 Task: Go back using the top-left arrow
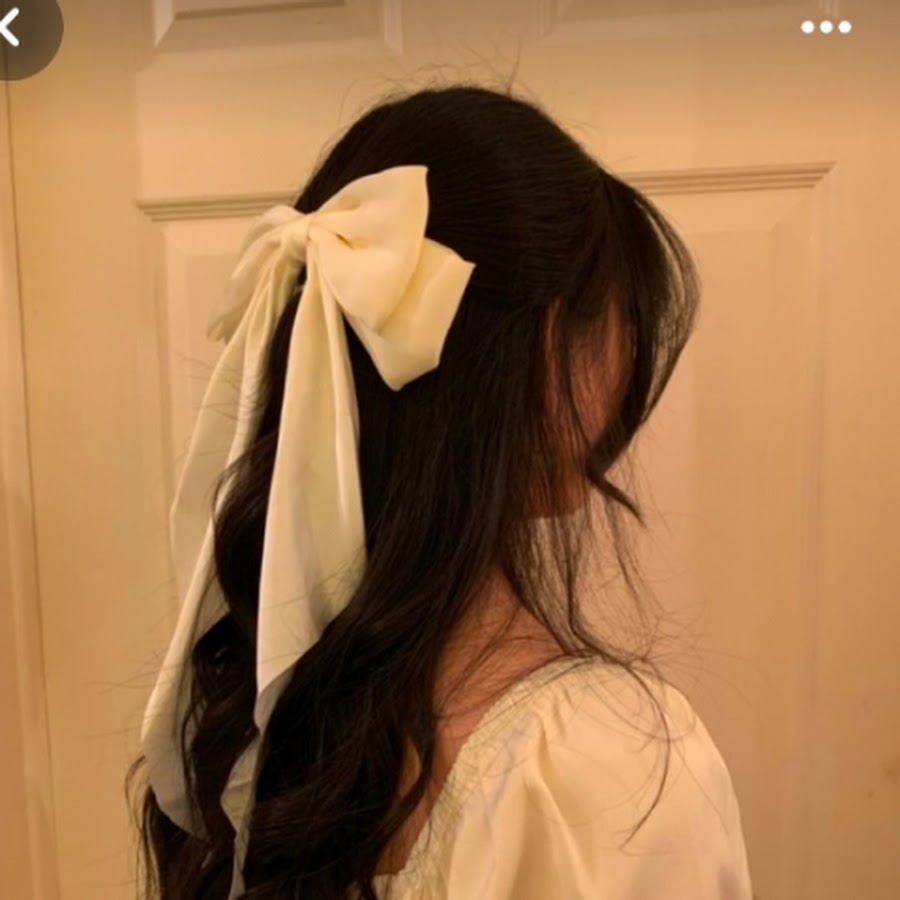tap(12, 27)
